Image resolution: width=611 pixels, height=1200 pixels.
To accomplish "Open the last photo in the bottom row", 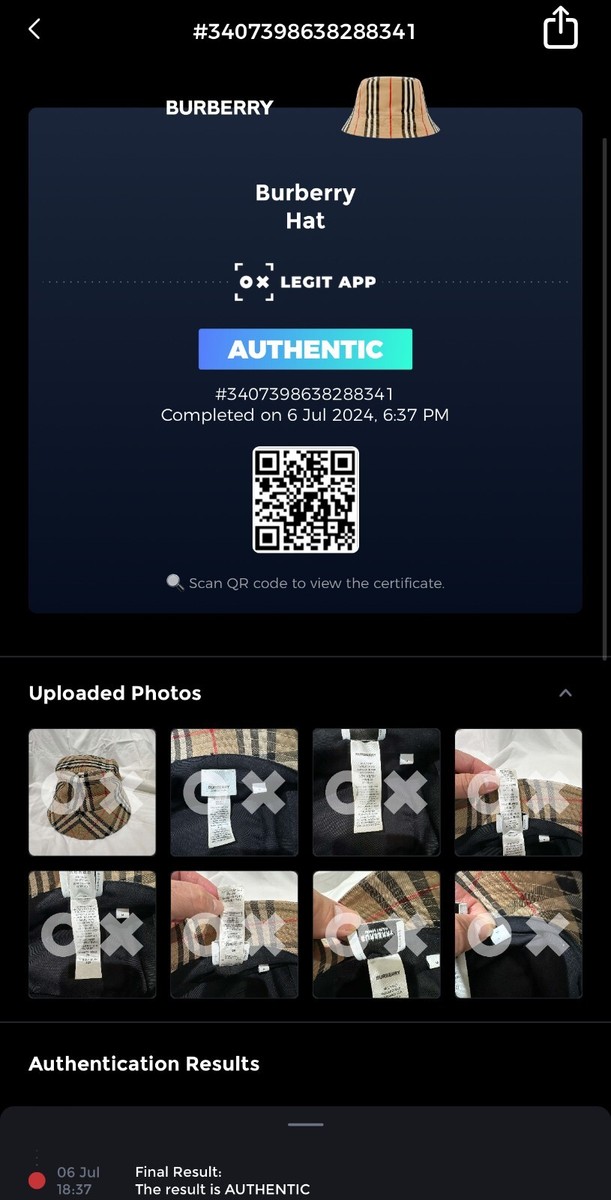I will [519, 934].
